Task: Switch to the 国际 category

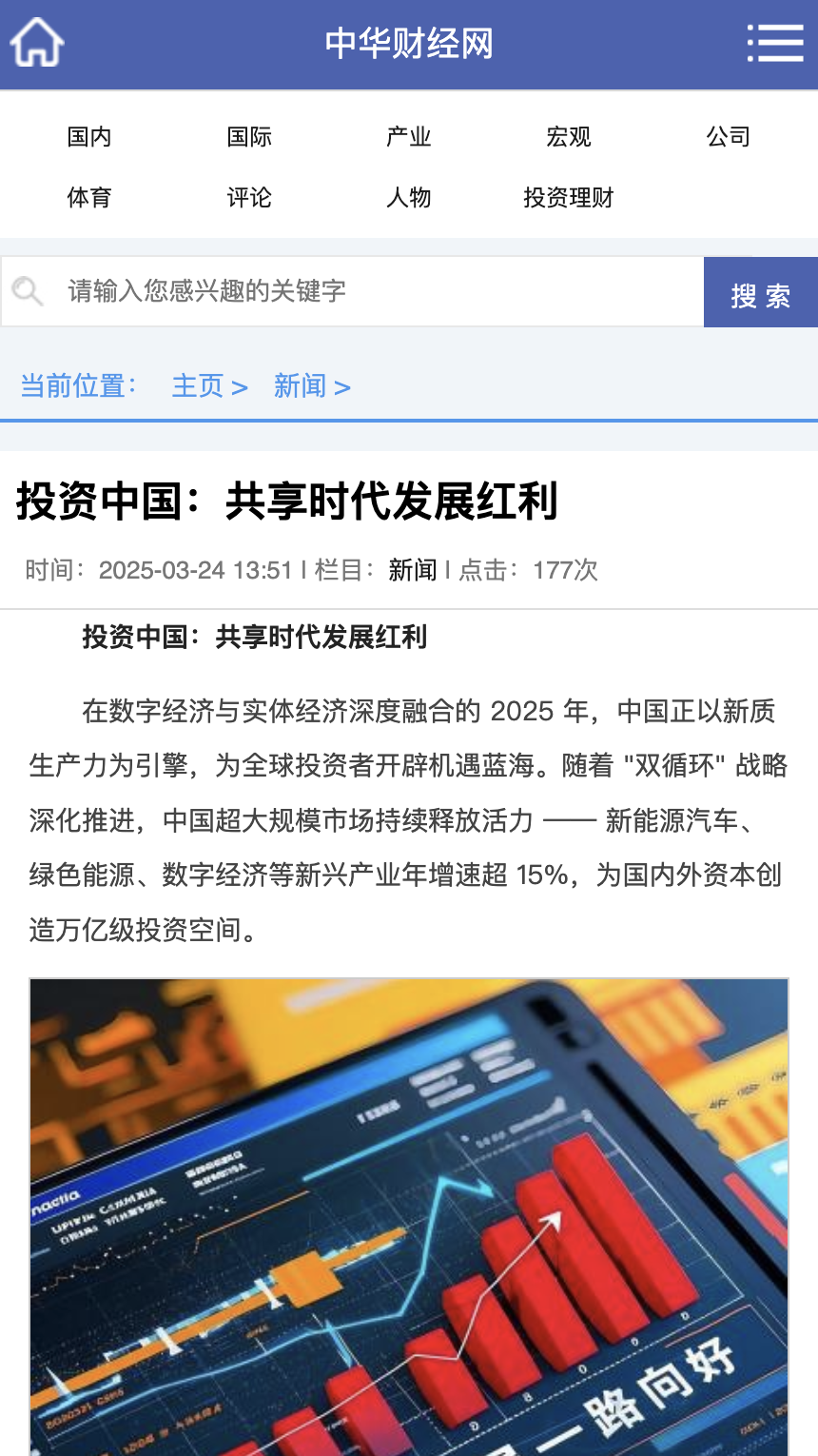Action: tap(249, 137)
